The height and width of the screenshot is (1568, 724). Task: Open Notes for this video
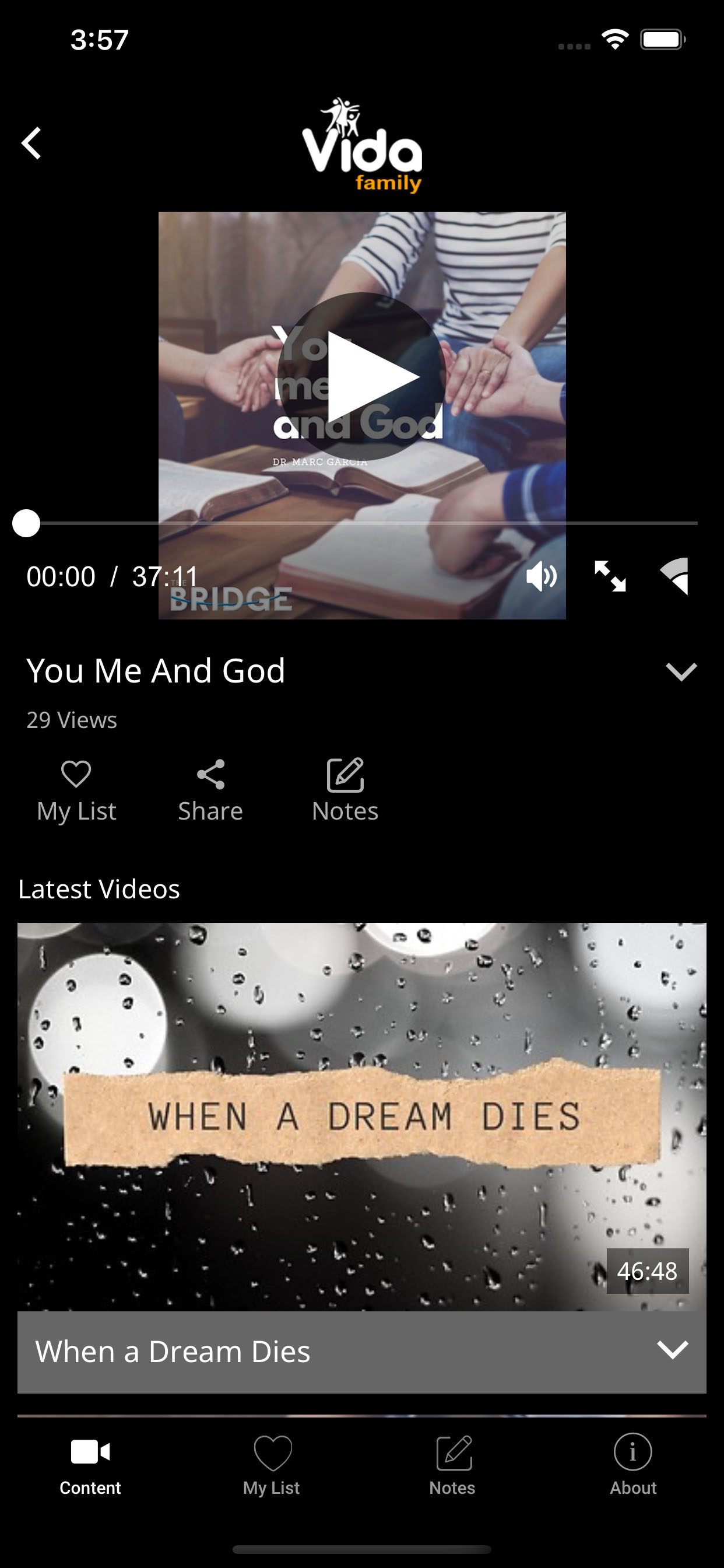pos(345,790)
